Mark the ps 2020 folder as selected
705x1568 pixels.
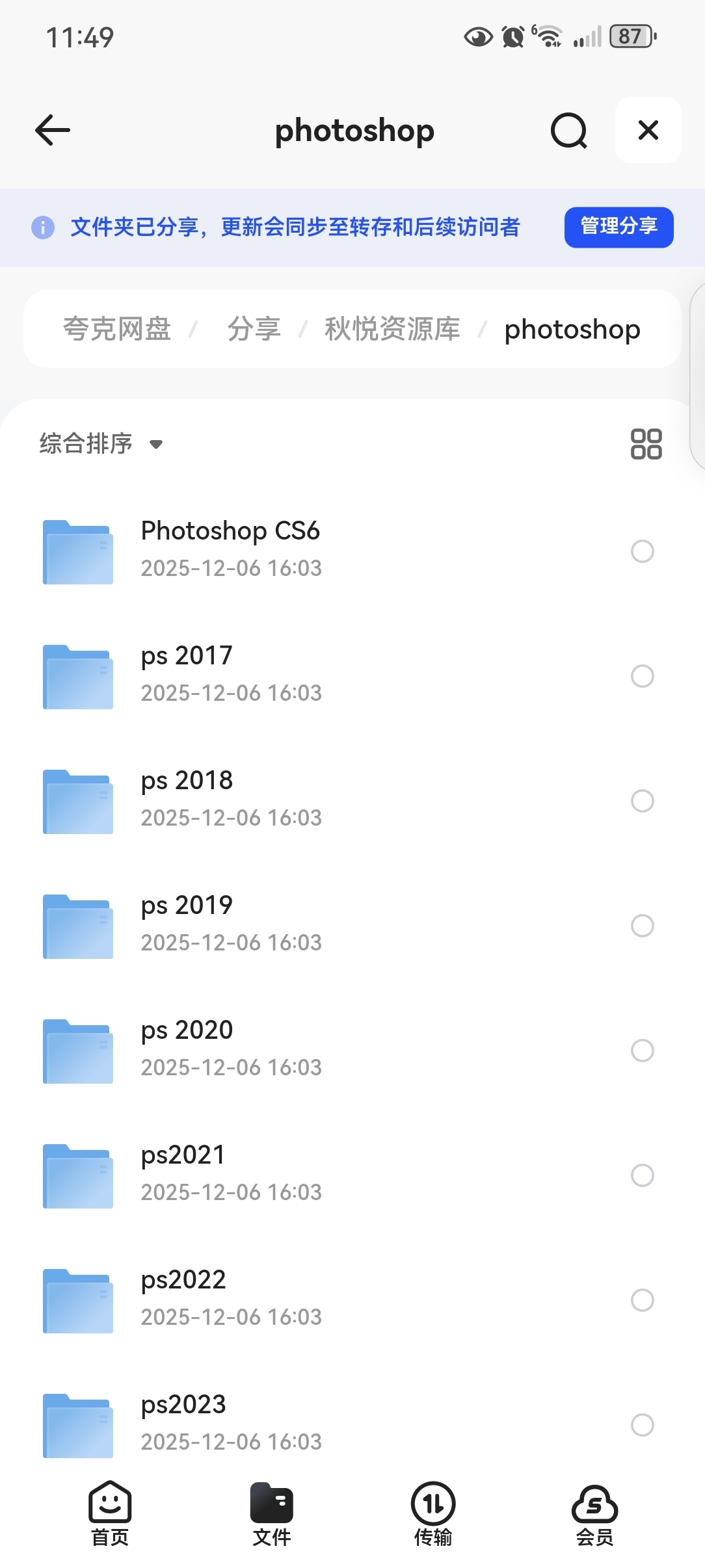coord(642,1051)
